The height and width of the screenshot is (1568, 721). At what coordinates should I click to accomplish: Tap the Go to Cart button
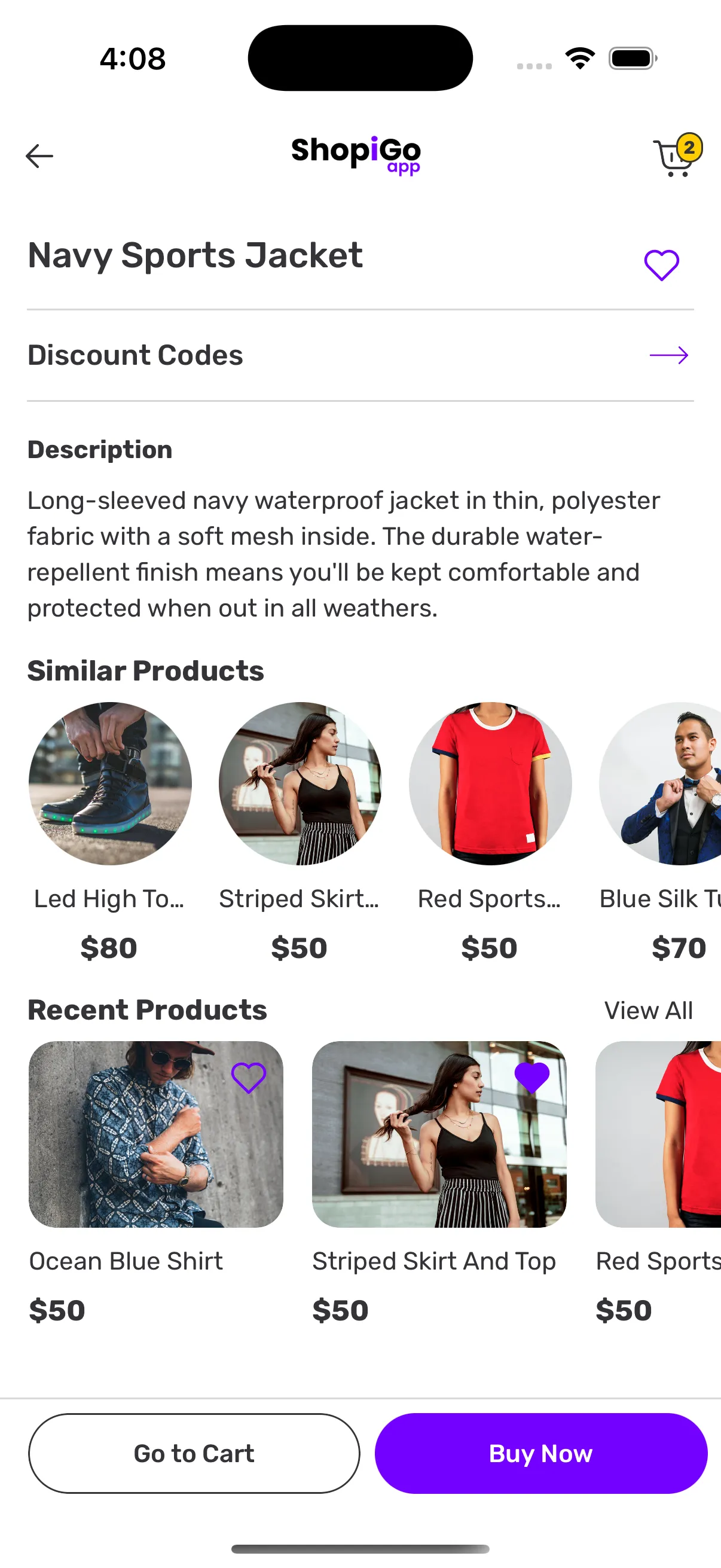click(194, 1453)
